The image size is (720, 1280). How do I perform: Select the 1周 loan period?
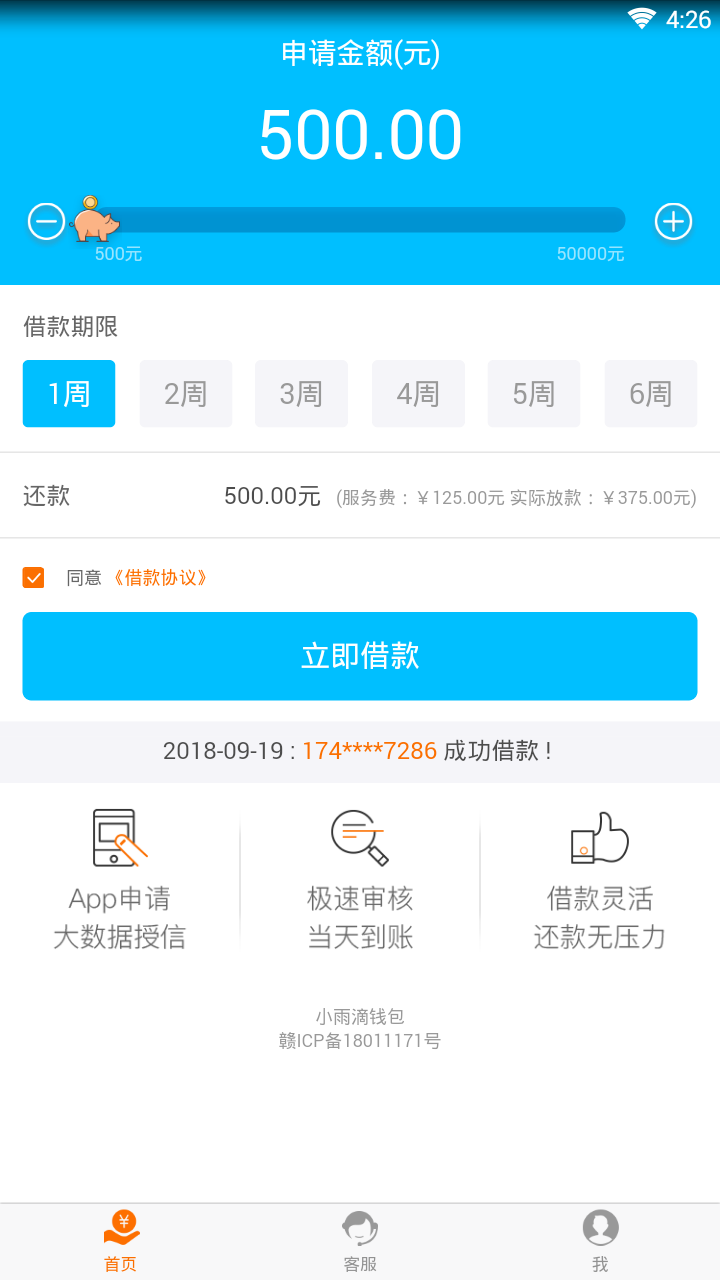click(68, 393)
